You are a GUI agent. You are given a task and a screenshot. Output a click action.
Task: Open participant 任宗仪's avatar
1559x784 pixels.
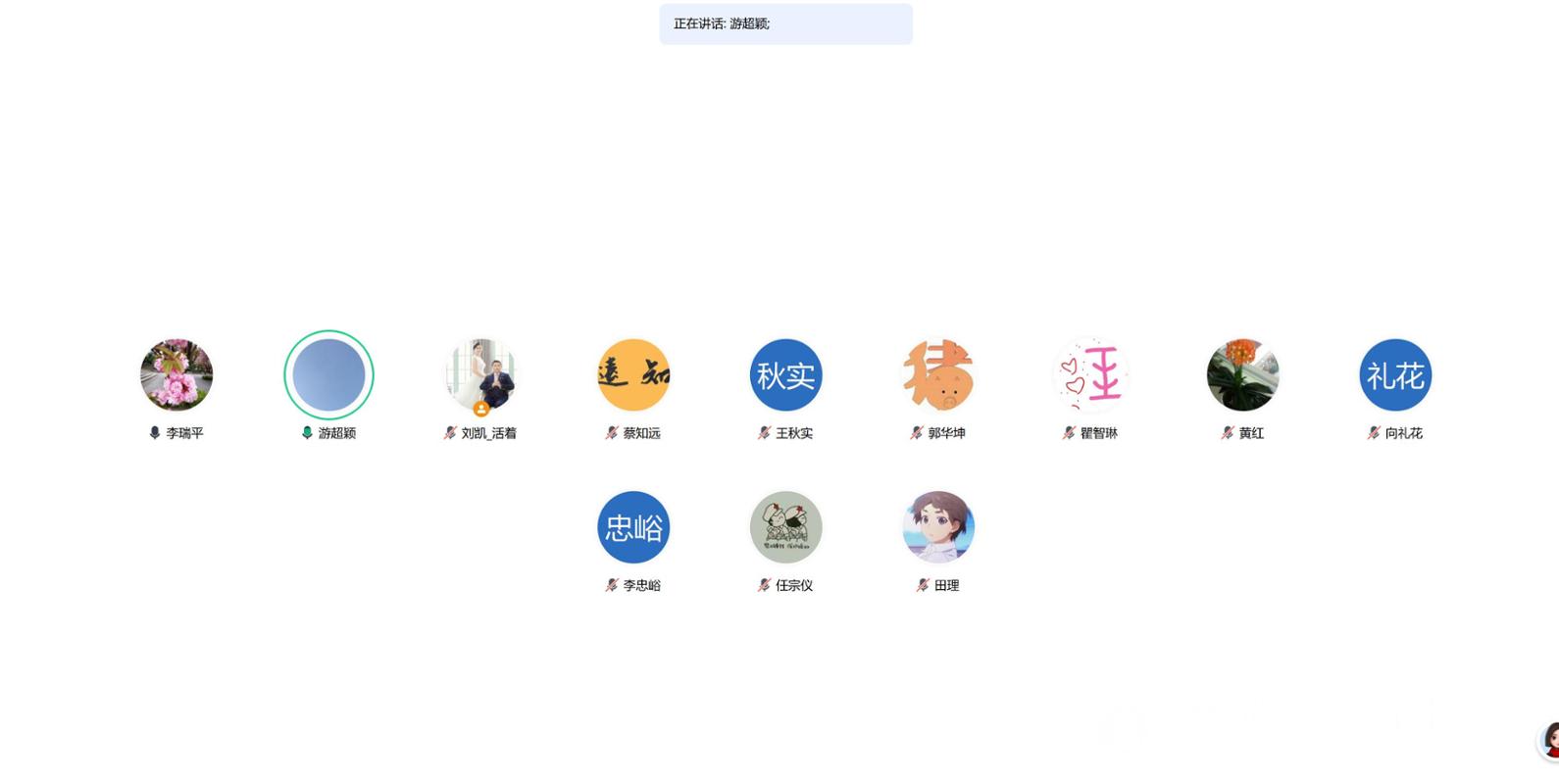point(785,527)
